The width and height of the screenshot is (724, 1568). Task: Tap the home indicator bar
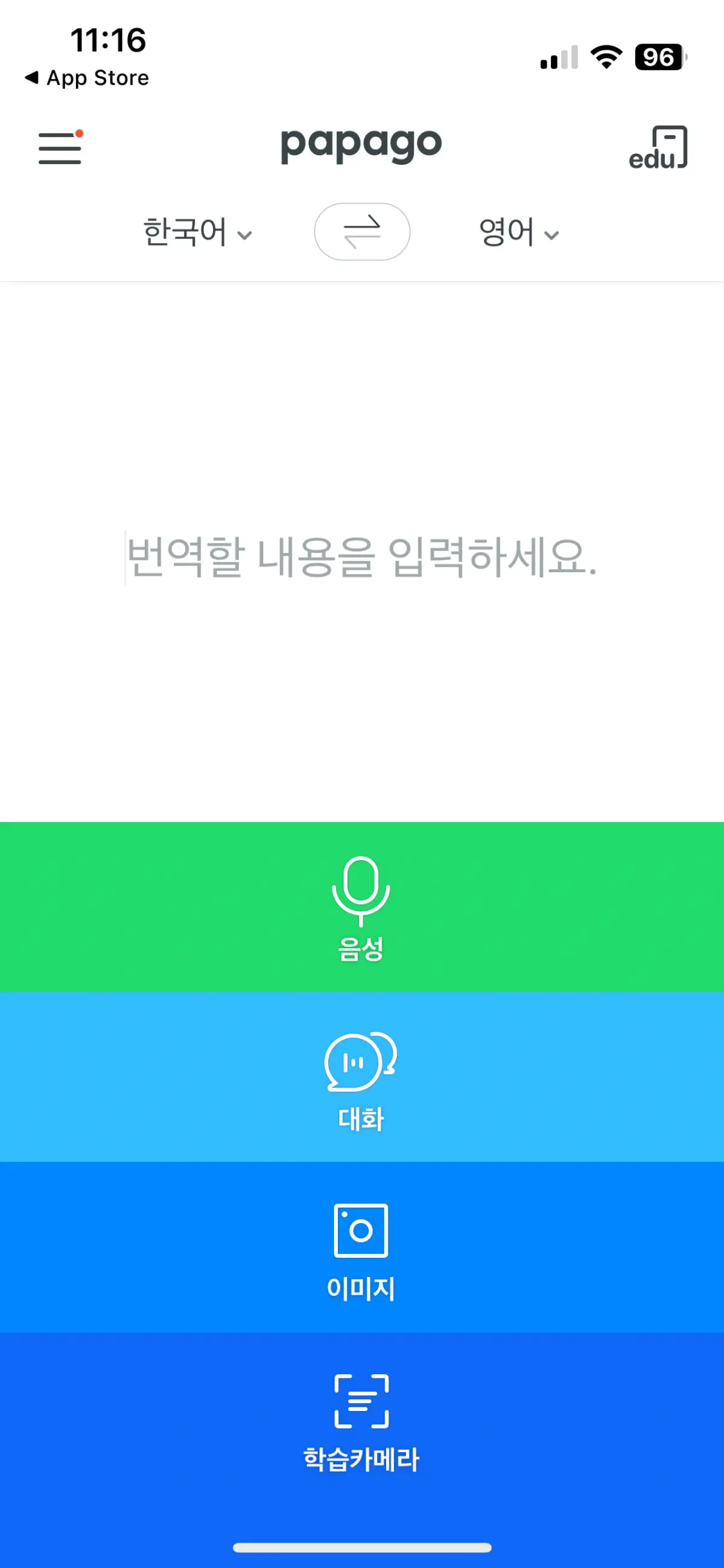pyautogui.click(x=361, y=1547)
